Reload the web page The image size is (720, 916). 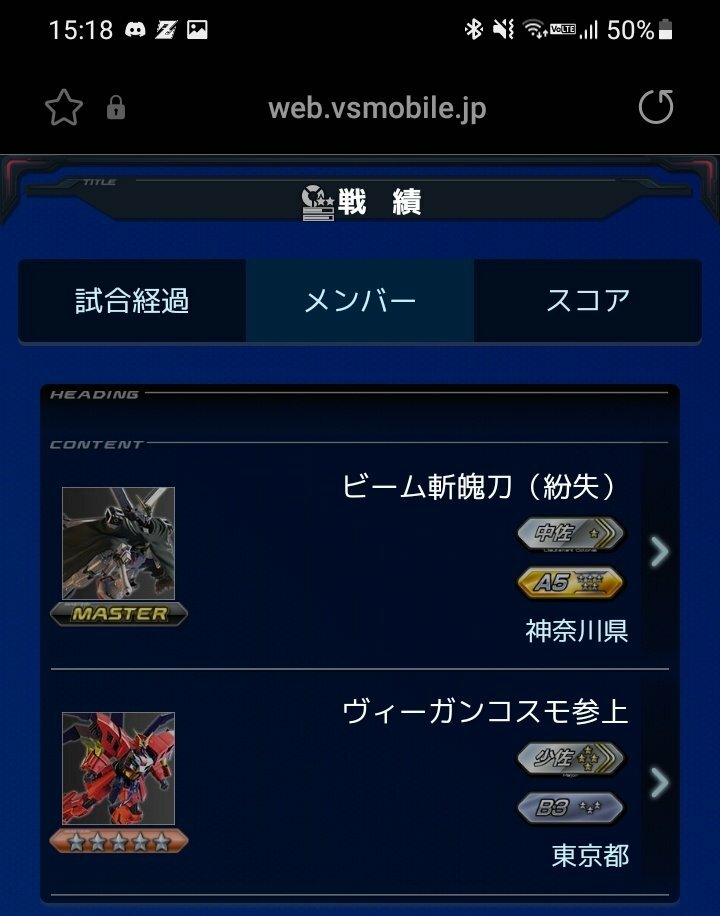(x=656, y=107)
